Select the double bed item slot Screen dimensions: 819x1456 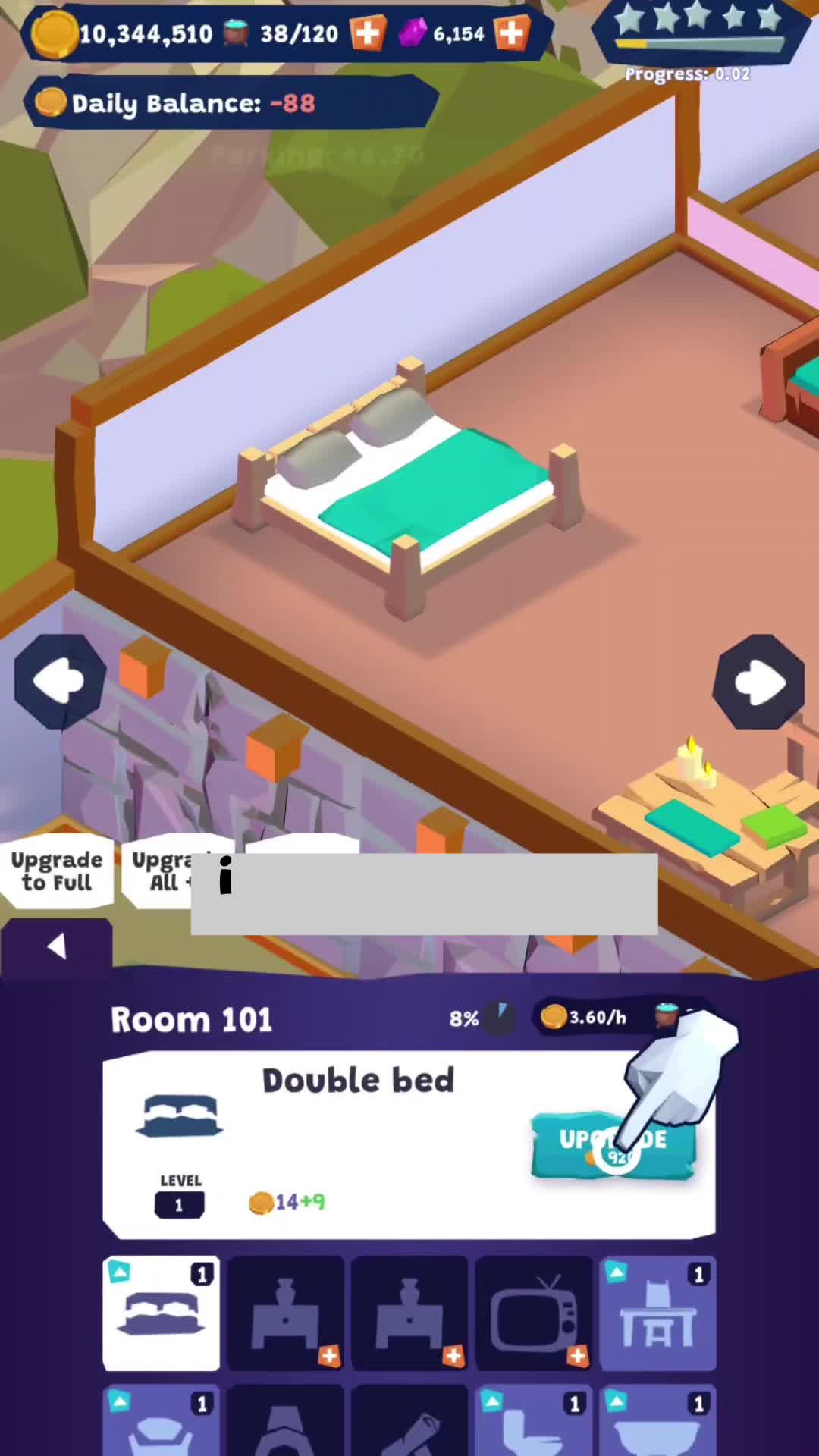pyautogui.click(x=162, y=1313)
